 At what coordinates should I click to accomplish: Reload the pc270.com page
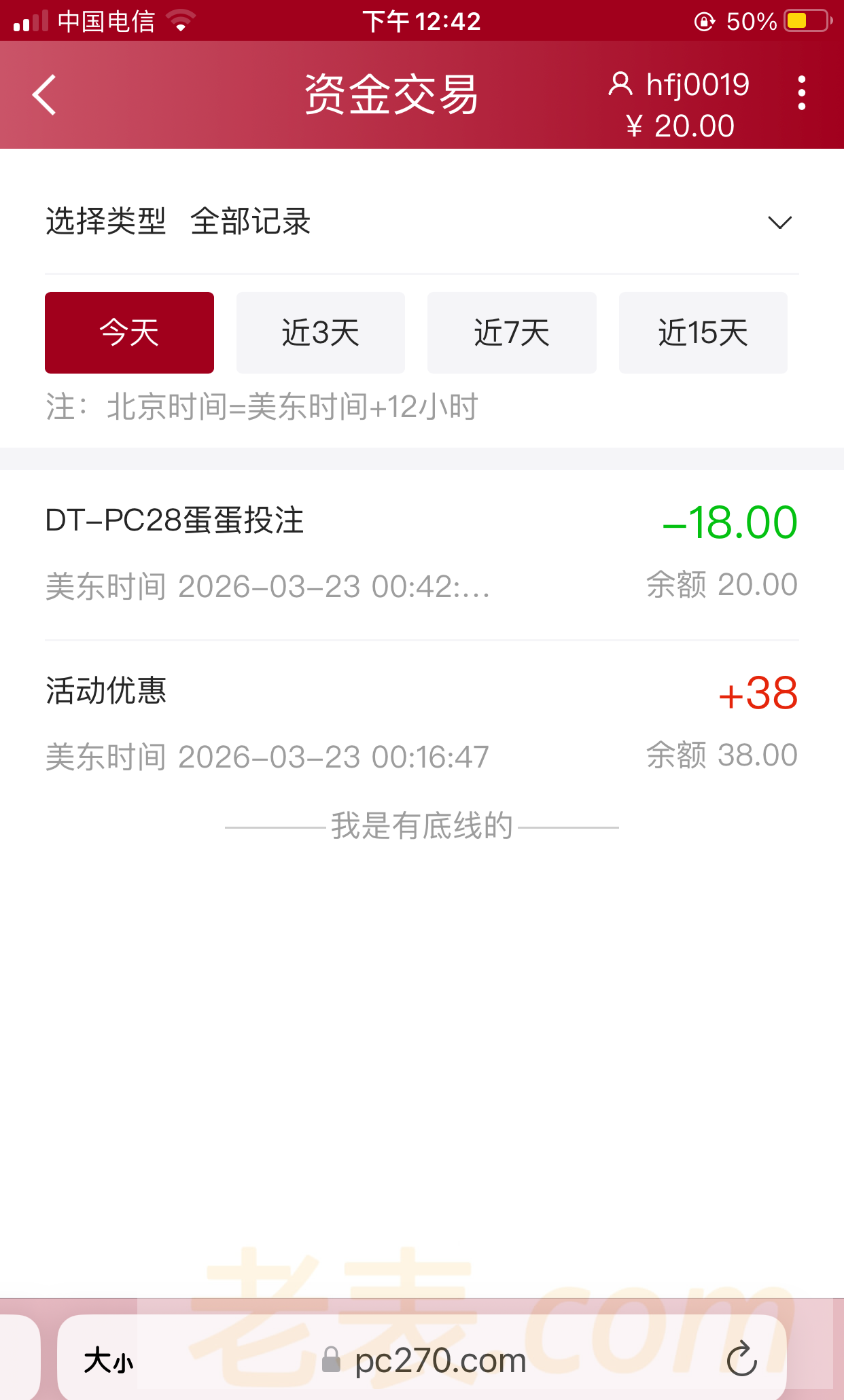(x=741, y=1359)
